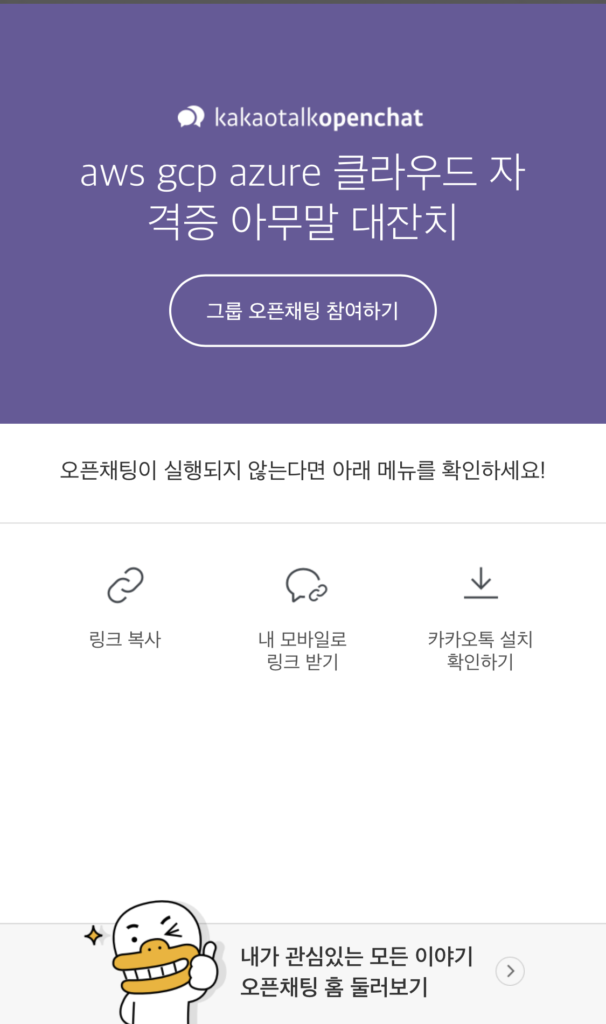Open the 오픈채팅 홈 둘러보기 banner
Viewport: 606px width, 1024px height.
(355, 972)
